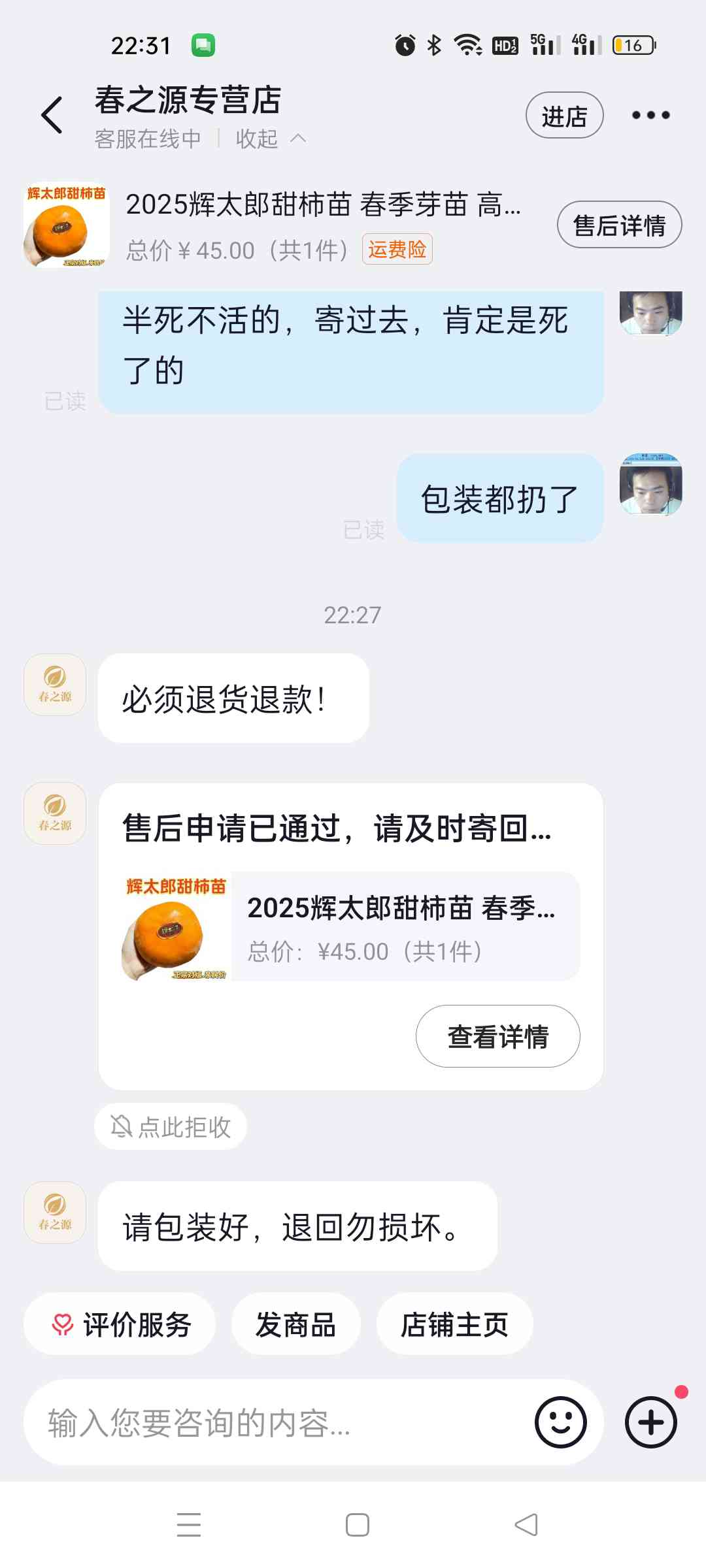706x1568 pixels.
Task: Open the emoji picker
Action: (x=561, y=1422)
